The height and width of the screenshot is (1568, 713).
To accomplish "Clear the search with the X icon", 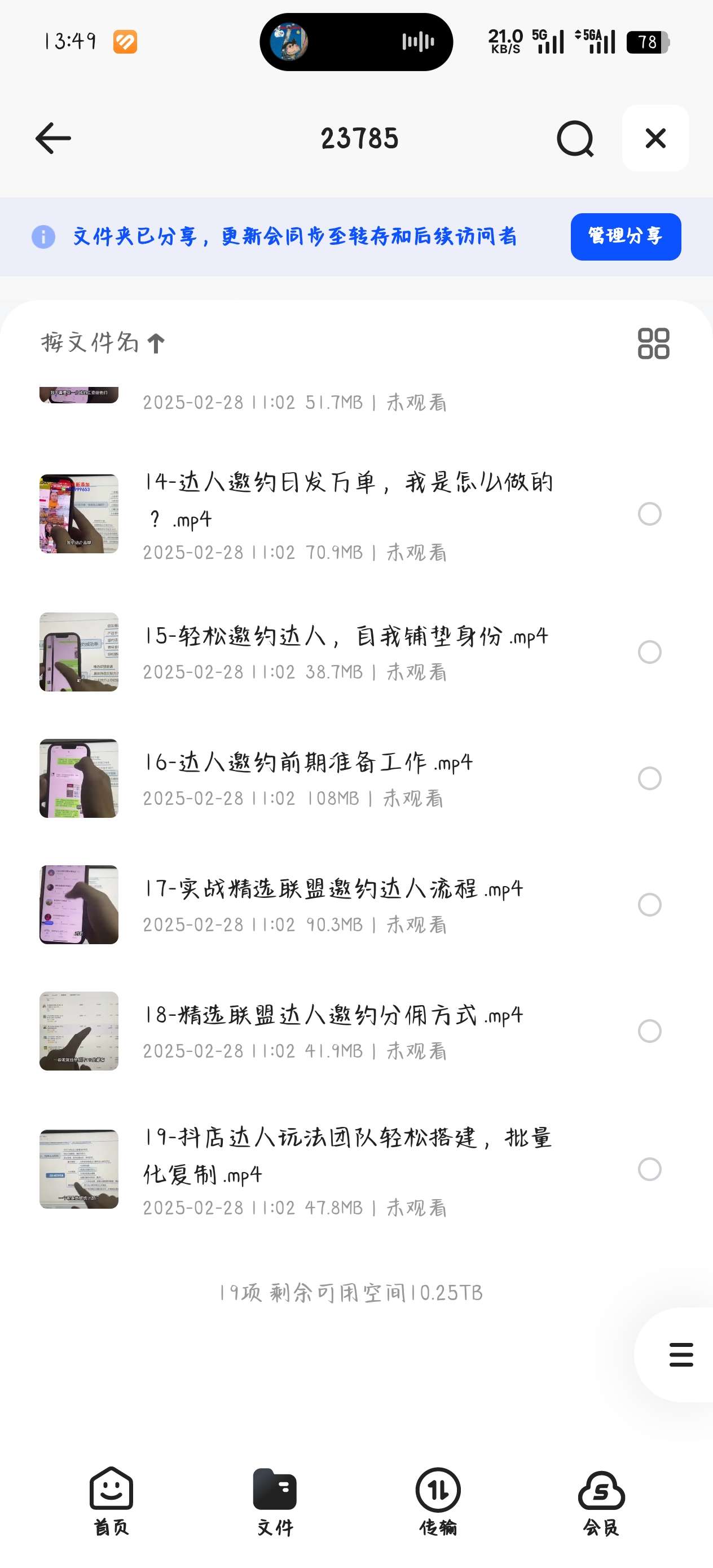I will pos(655,138).
